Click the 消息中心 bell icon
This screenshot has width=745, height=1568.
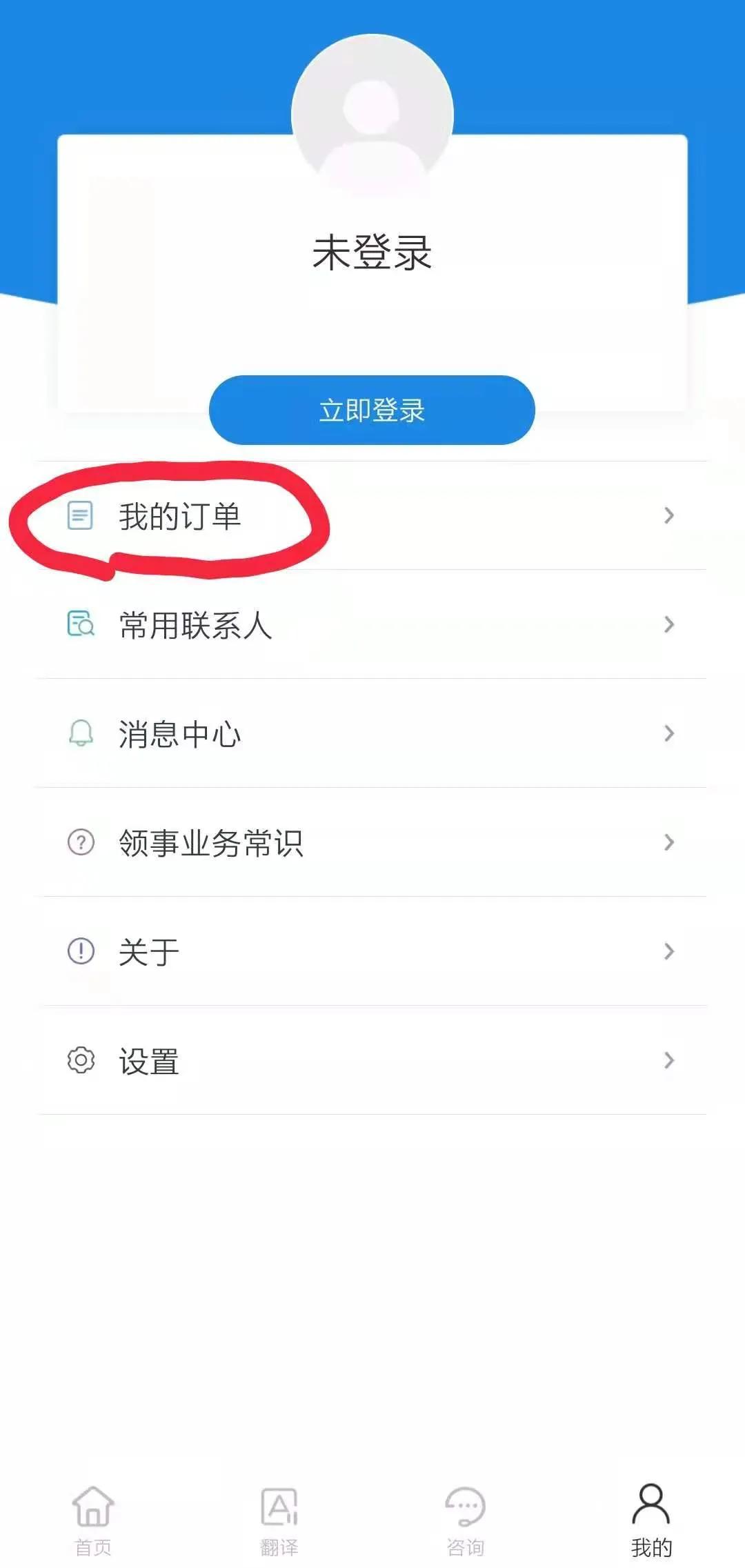pos(81,733)
